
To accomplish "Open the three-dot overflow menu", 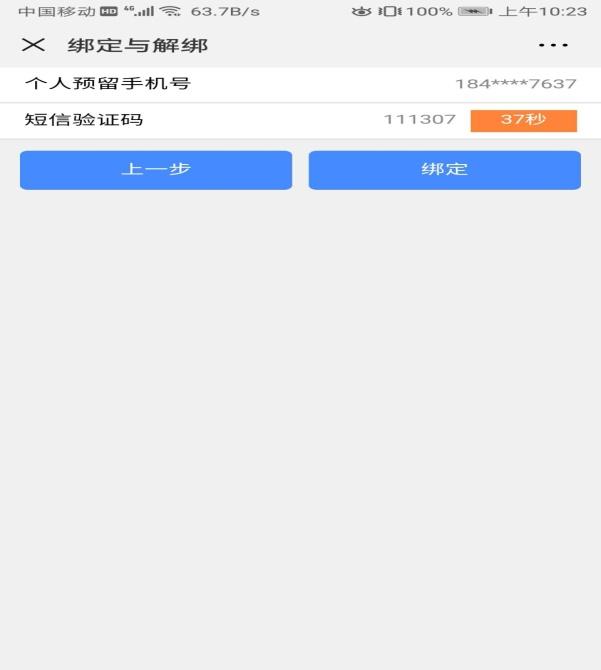I will pyautogui.click(x=552, y=46).
